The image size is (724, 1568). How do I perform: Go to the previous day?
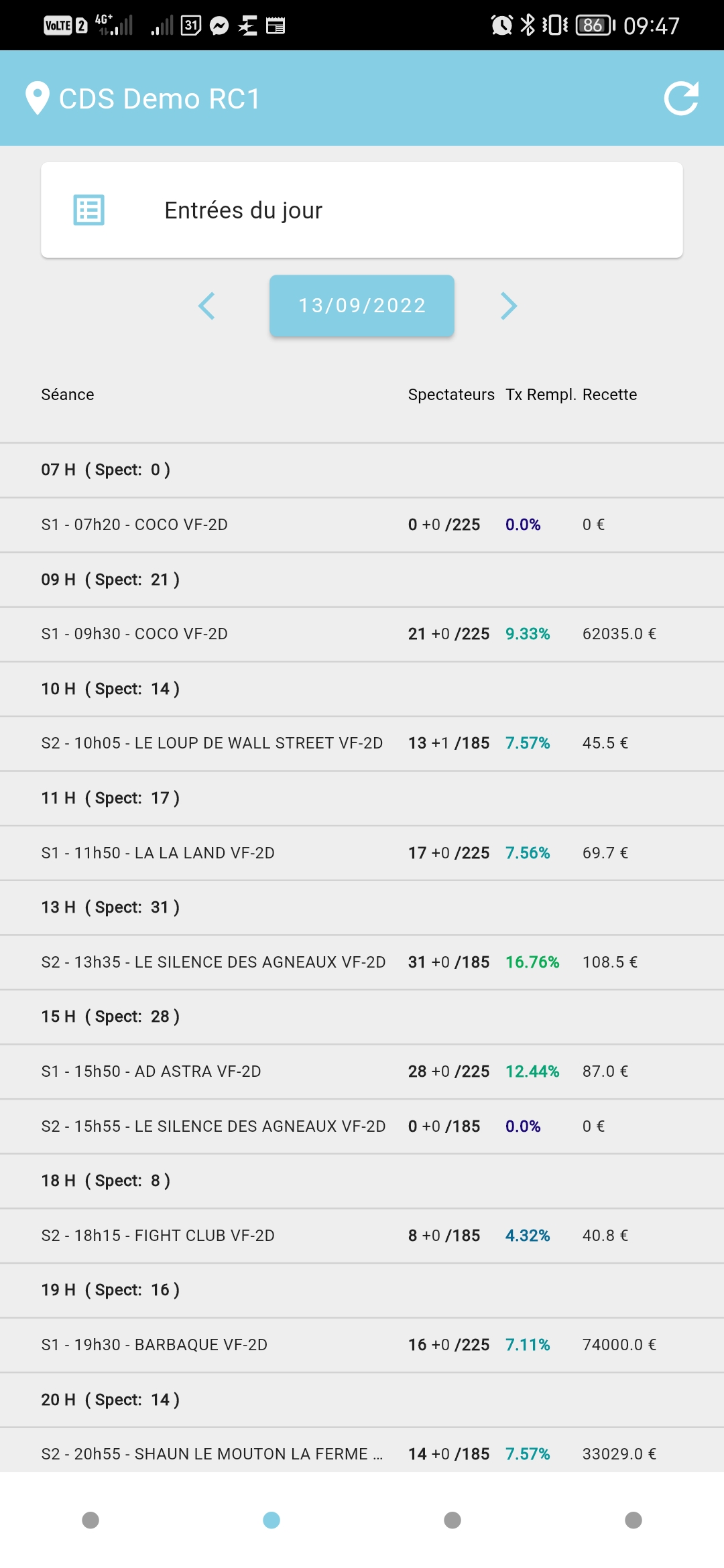206,306
